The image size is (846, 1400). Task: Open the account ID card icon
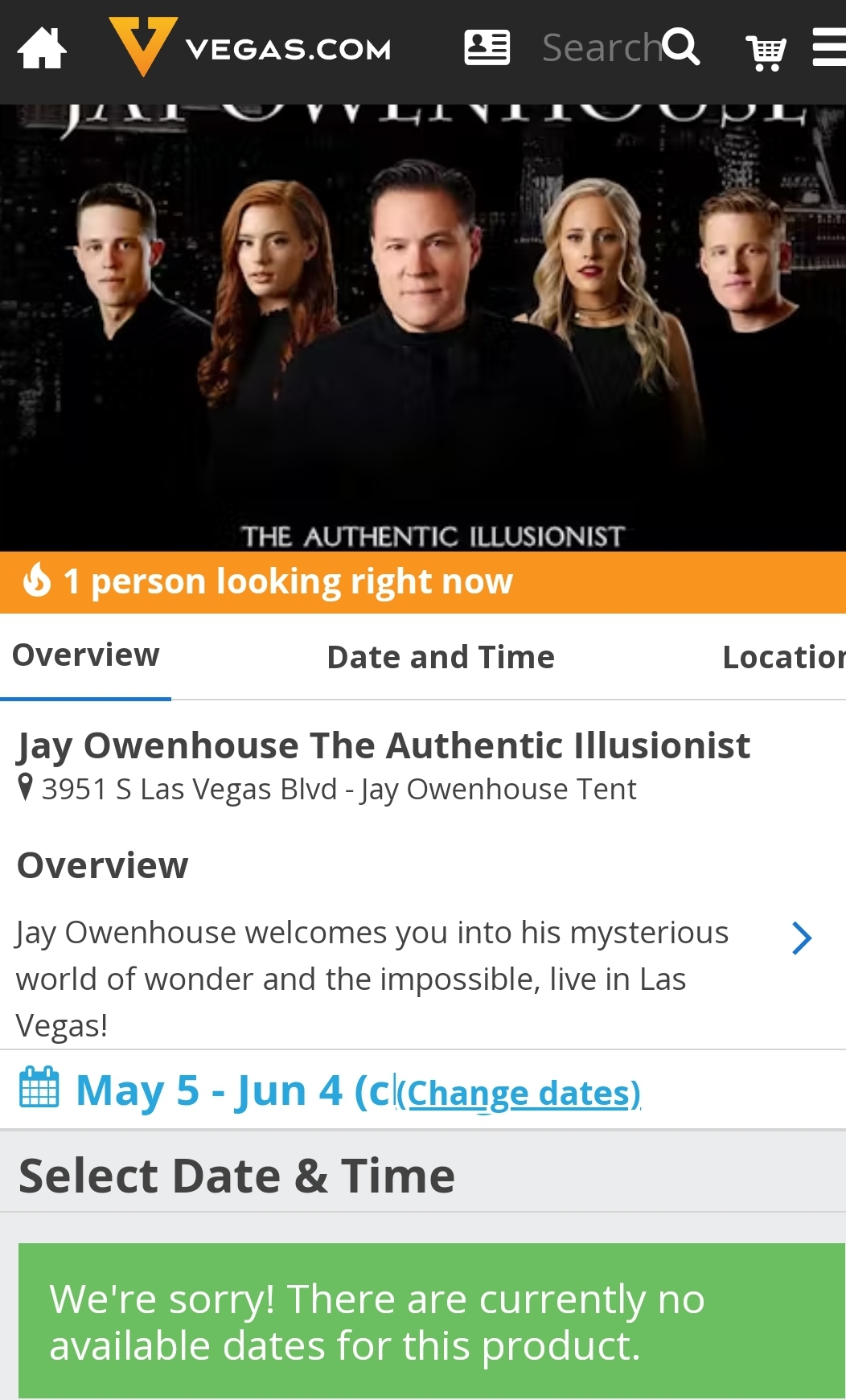coord(487,48)
